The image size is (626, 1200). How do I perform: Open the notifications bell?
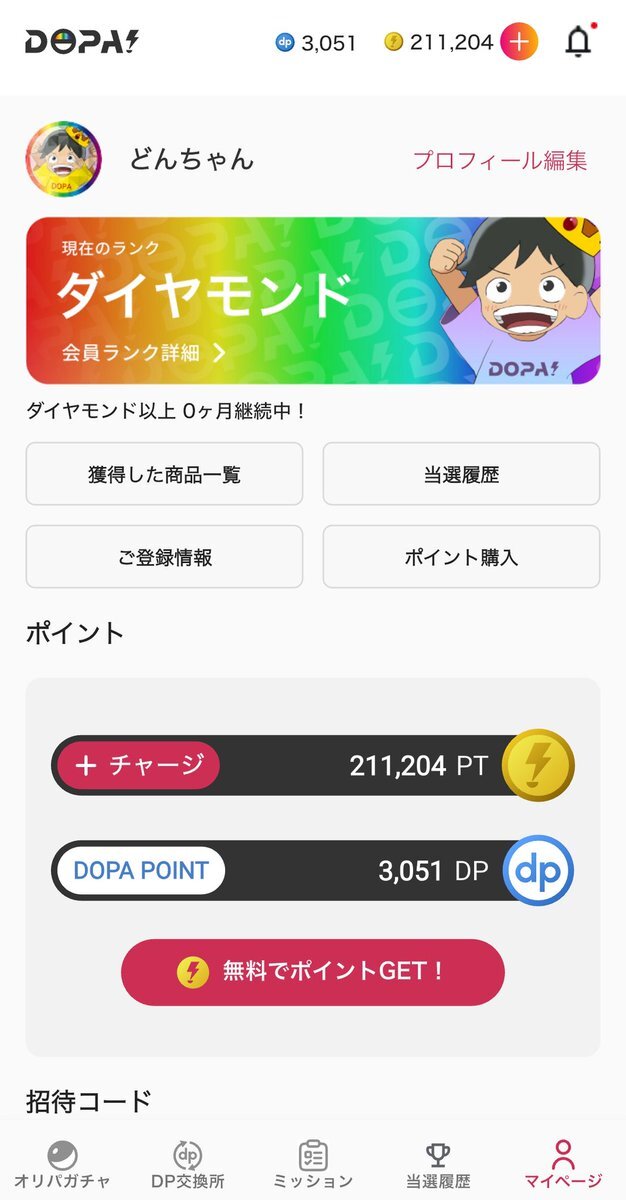578,42
